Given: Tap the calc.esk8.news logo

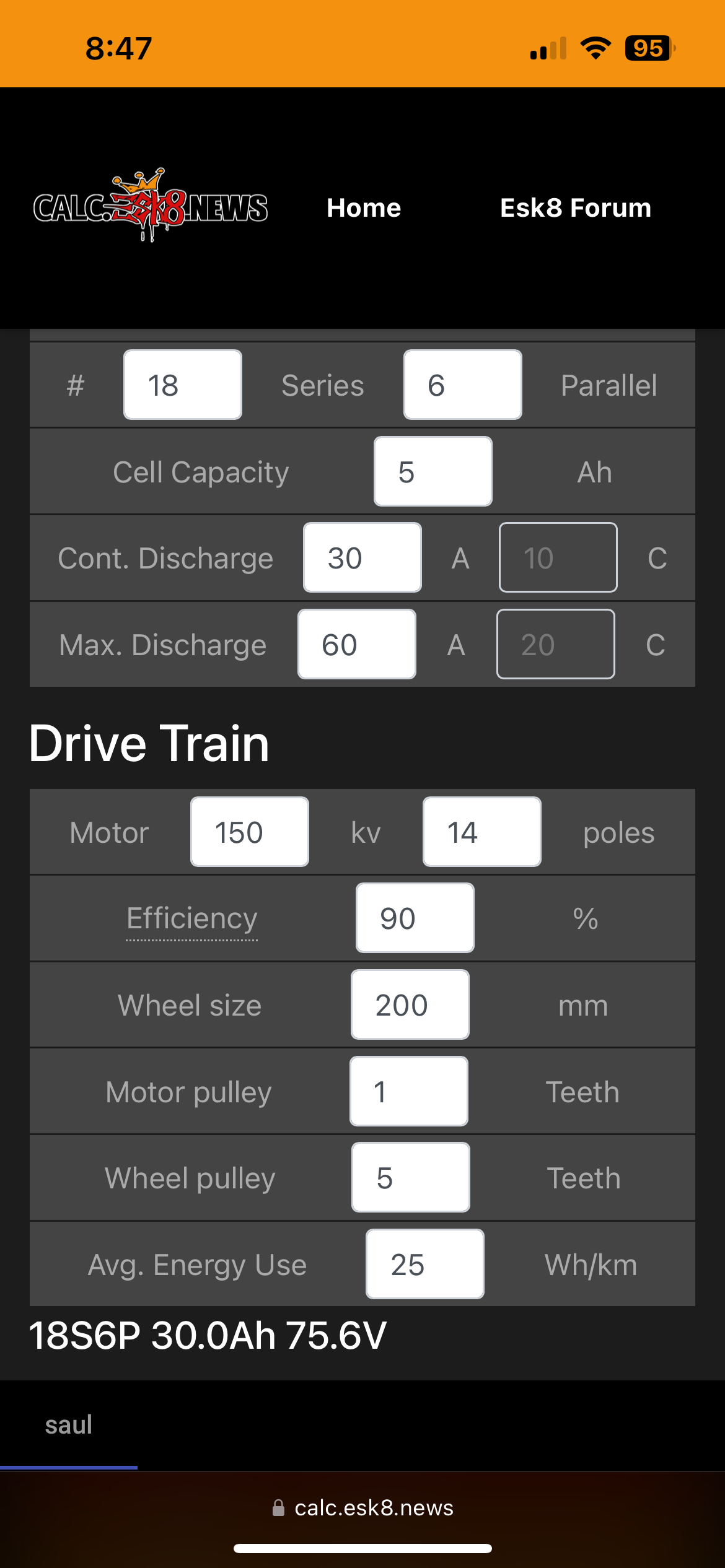Looking at the screenshot, I should (151, 206).
